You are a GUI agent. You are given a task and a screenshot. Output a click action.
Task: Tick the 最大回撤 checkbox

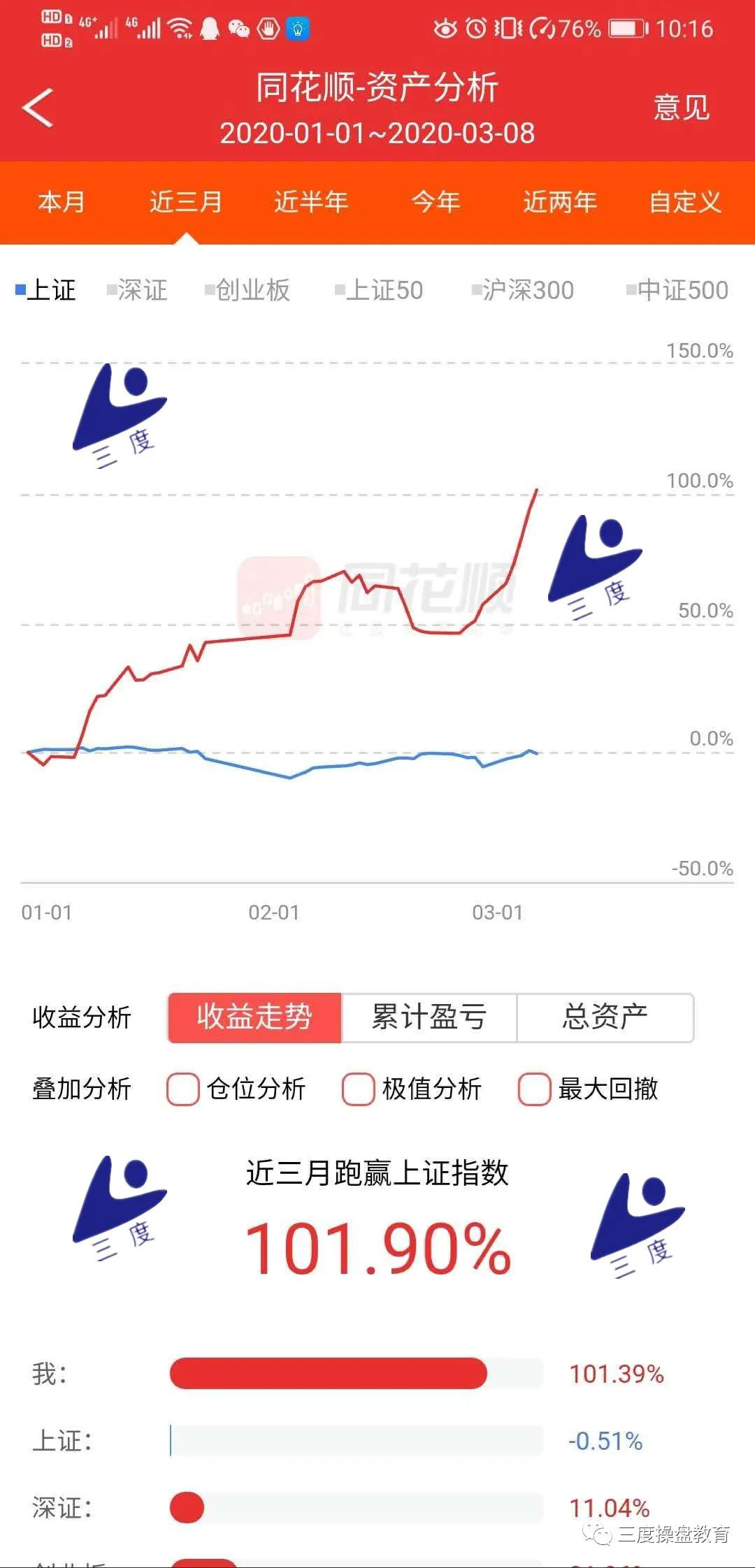click(x=535, y=1089)
